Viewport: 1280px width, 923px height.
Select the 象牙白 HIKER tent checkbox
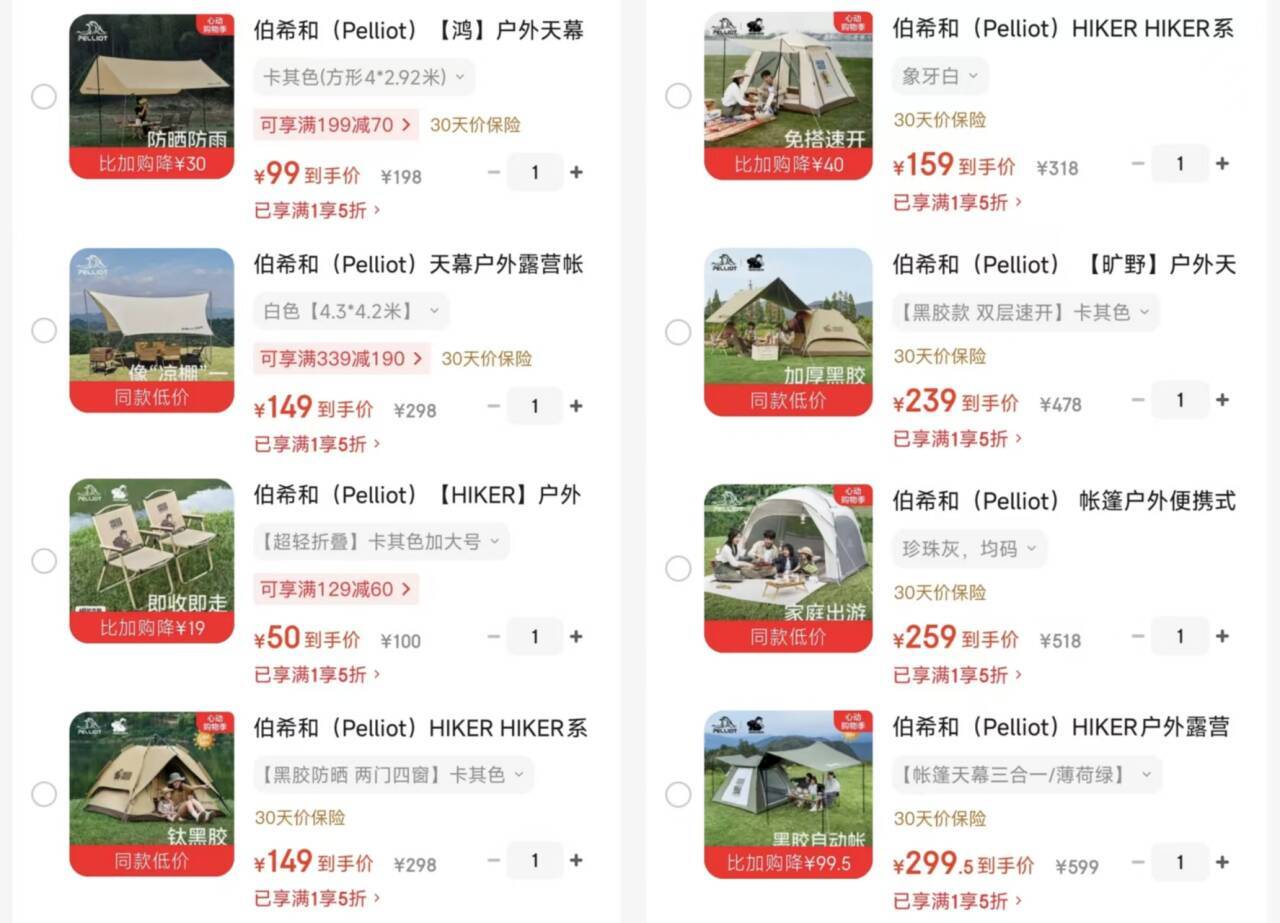click(x=678, y=96)
